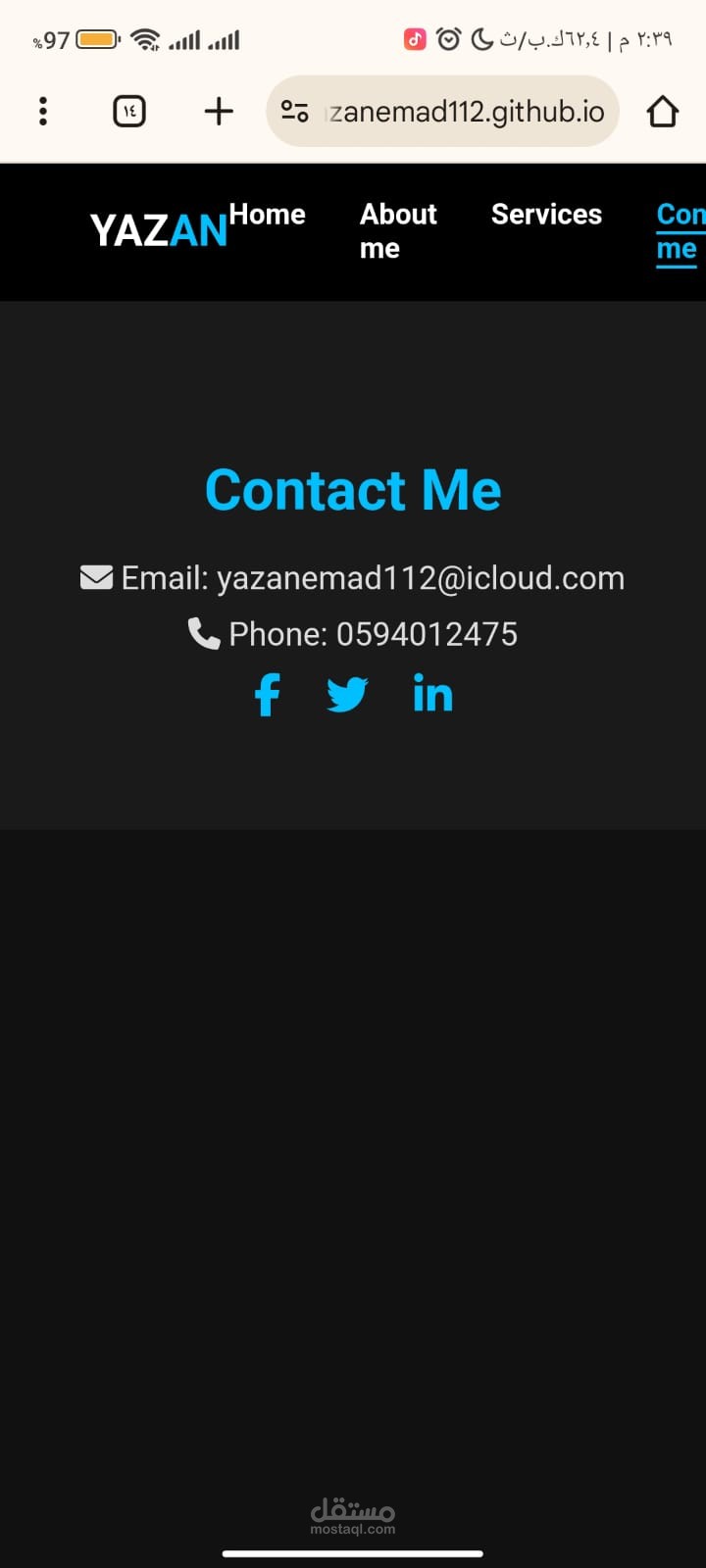706x1568 pixels.
Task: Open the Twitter profile icon
Action: coord(347,695)
